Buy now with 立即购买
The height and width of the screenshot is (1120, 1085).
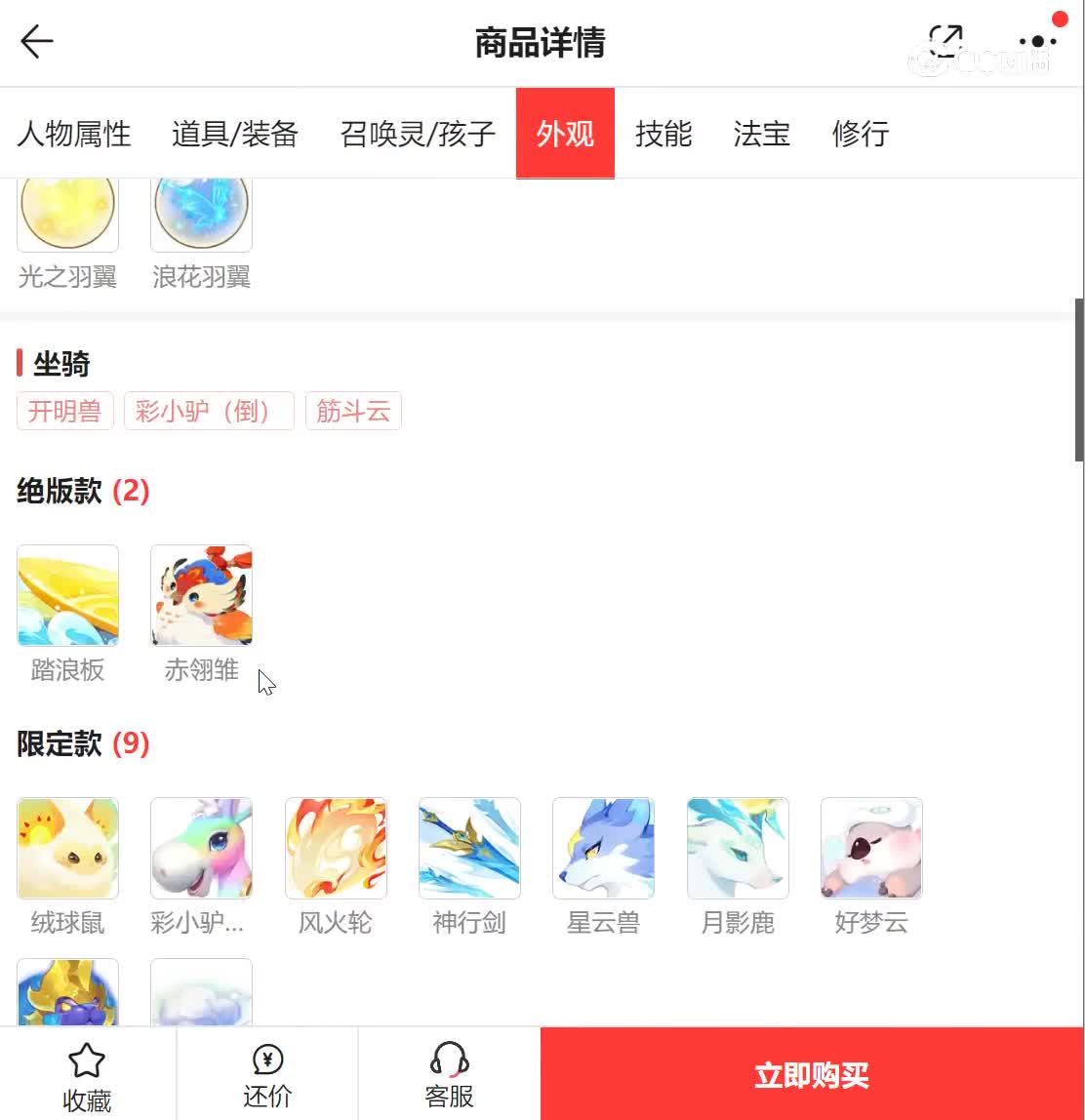pyautogui.click(x=812, y=1075)
